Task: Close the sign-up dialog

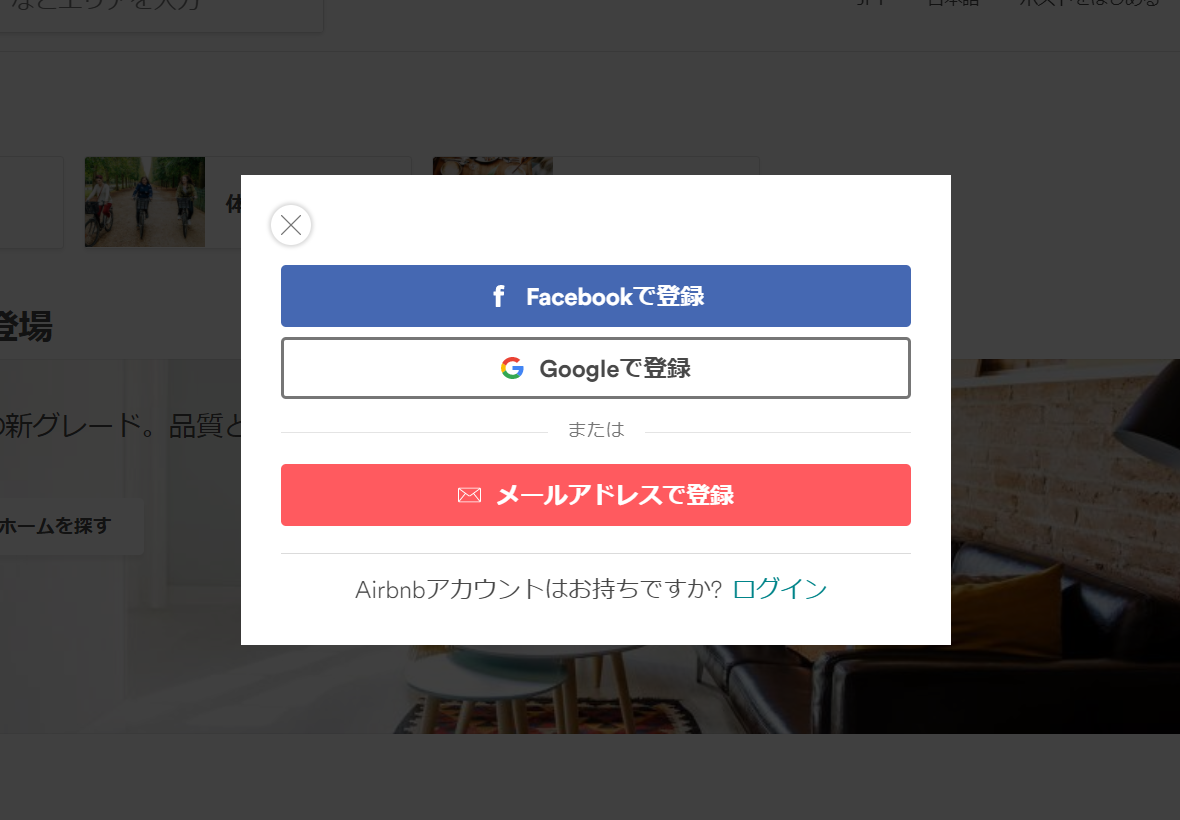Action: [x=291, y=225]
